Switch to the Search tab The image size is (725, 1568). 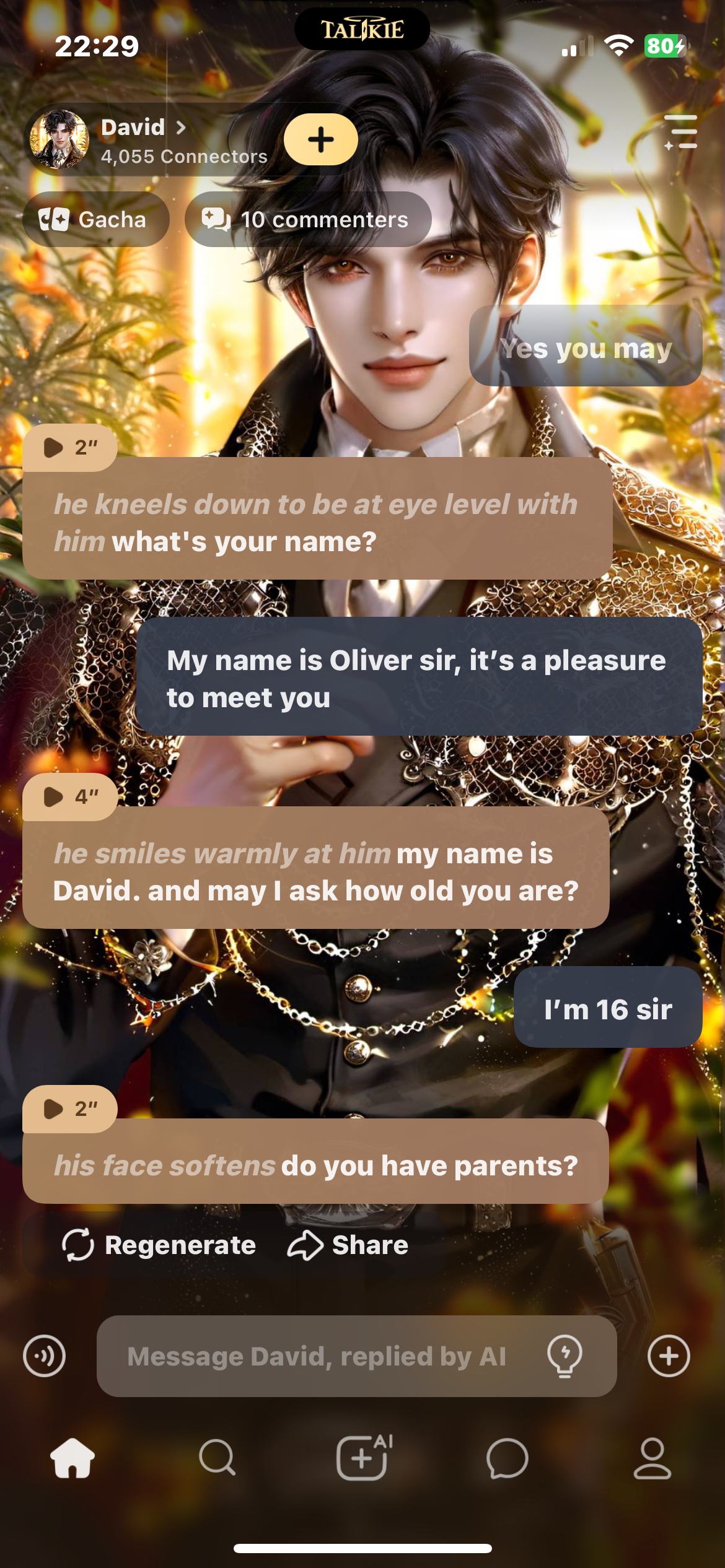tap(217, 1458)
